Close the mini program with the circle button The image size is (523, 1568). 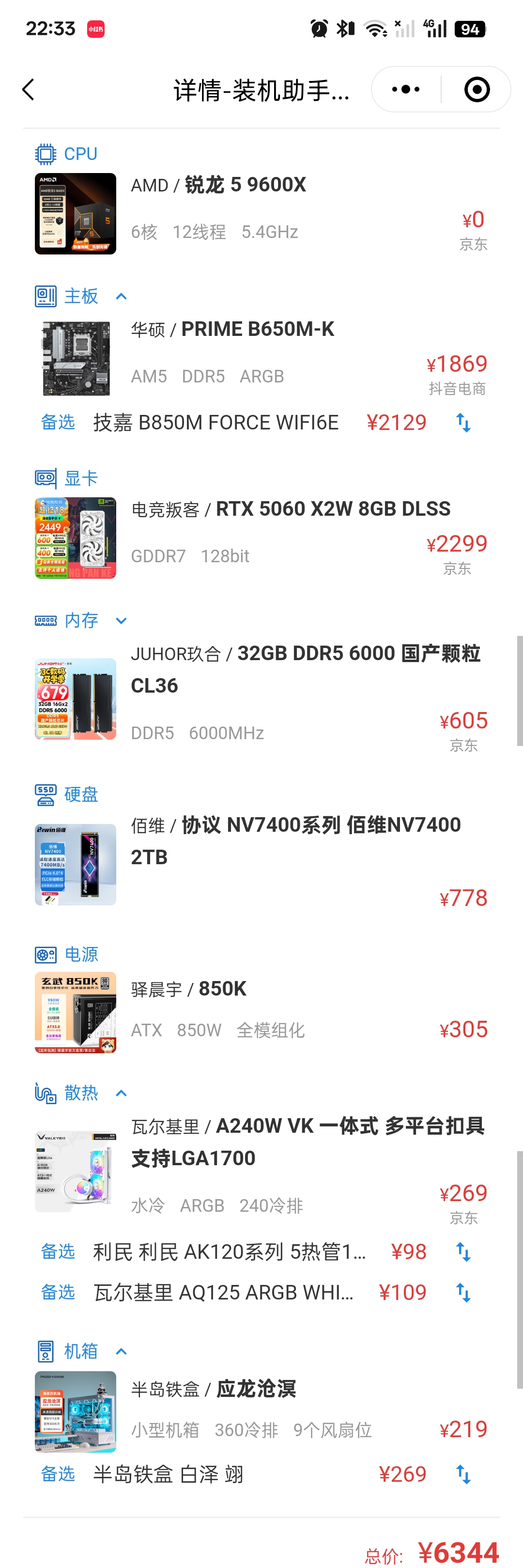click(476, 90)
